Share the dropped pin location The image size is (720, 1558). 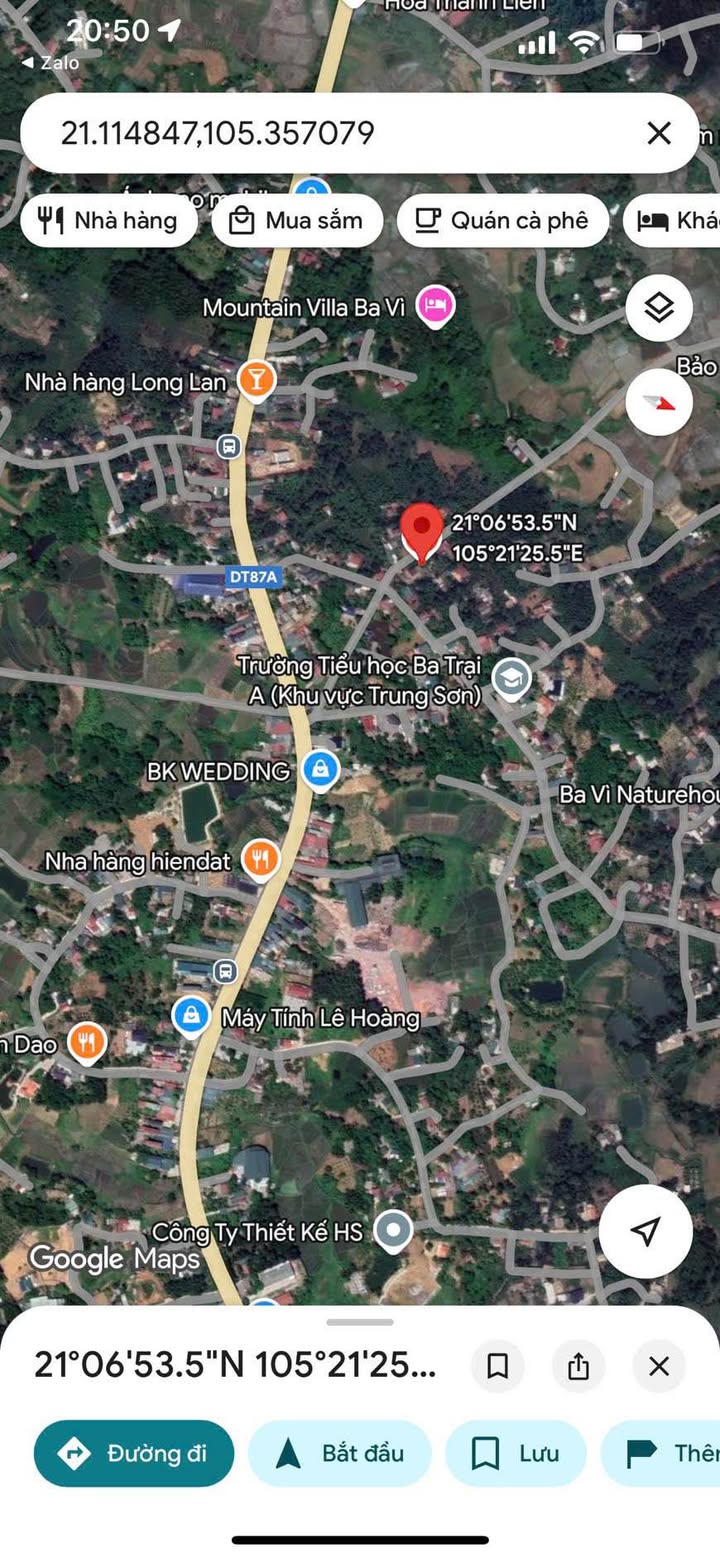point(578,1366)
